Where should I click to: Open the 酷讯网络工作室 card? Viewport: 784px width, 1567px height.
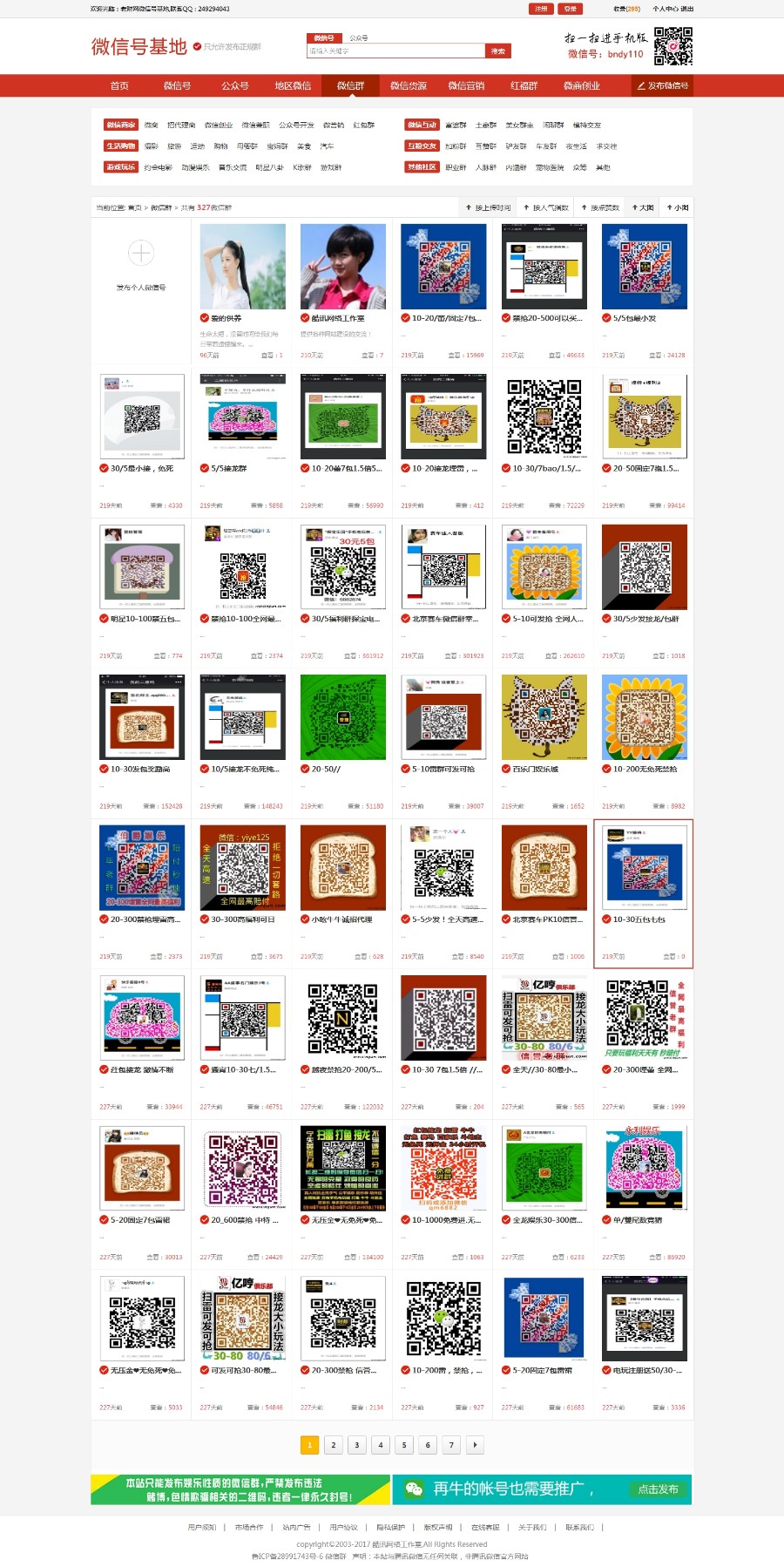coord(343,267)
